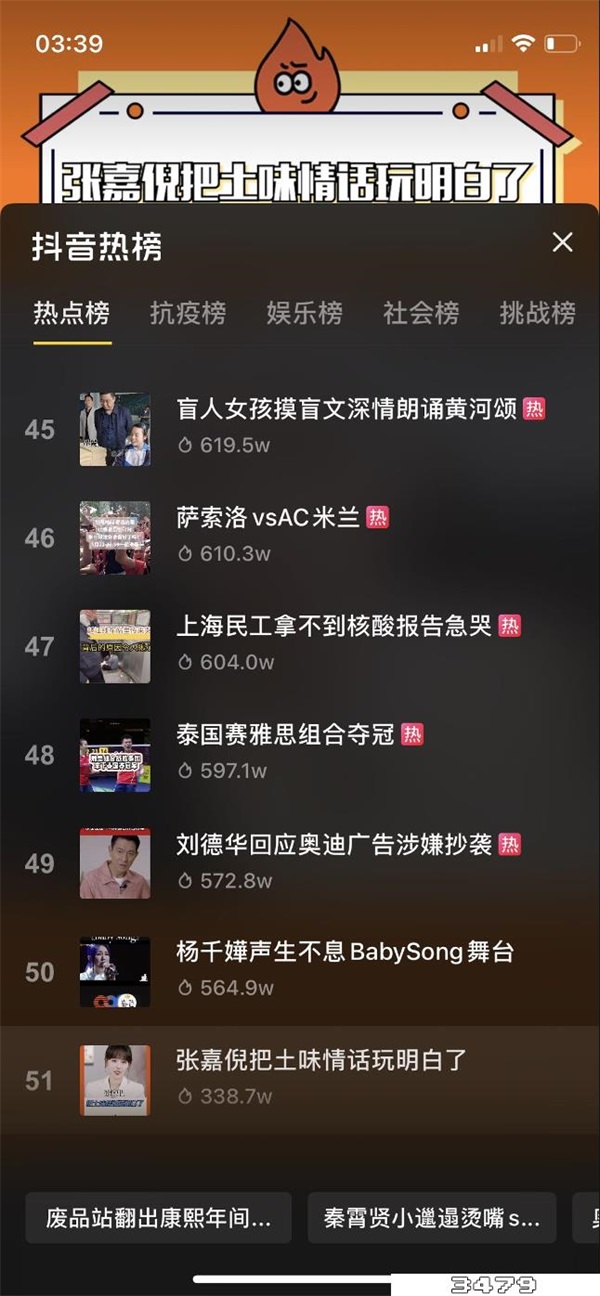Switch to the 社会榜 tab
This screenshot has width=600, height=1296.
point(421,312)
